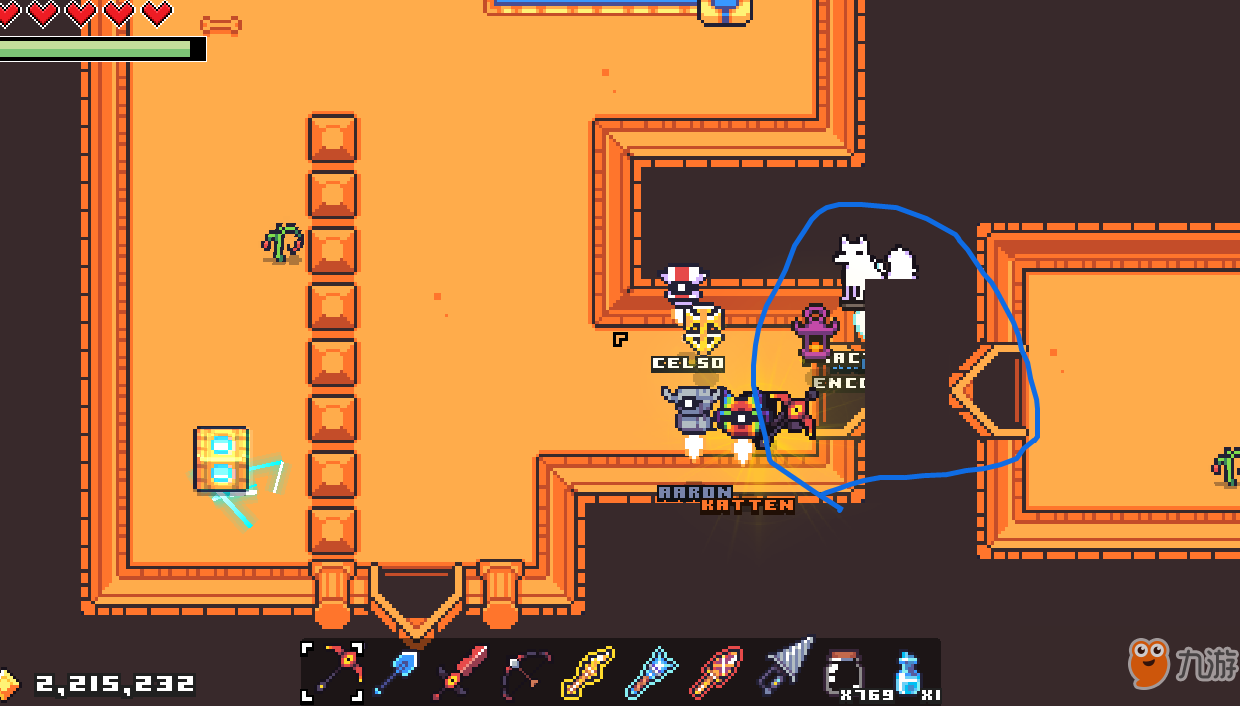
Task: Select the bow in the hotbar
Action: (525, 671)
